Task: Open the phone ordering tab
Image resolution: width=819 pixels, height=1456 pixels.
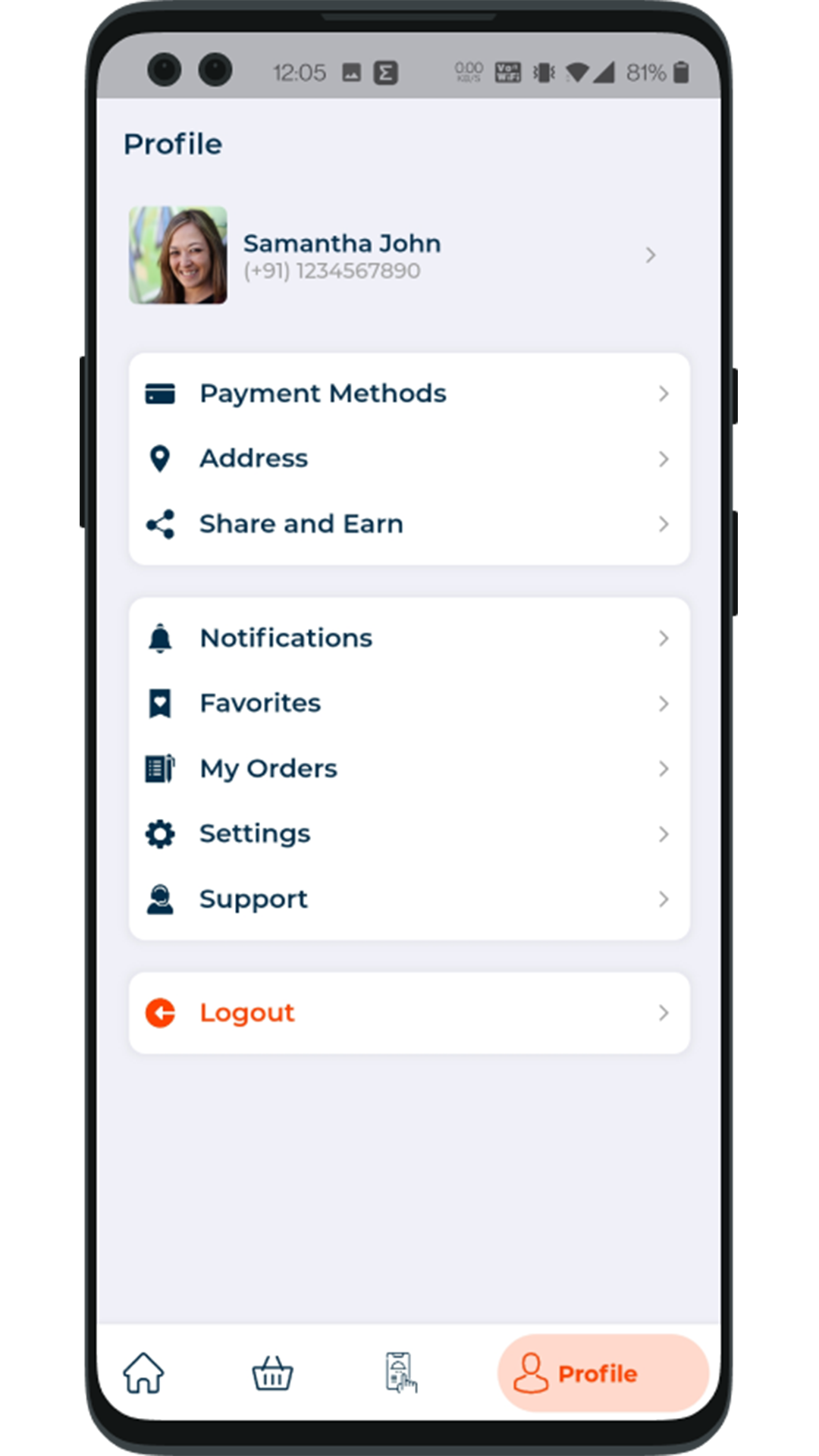Action: pyautogui.click(x=400, y=1373)
